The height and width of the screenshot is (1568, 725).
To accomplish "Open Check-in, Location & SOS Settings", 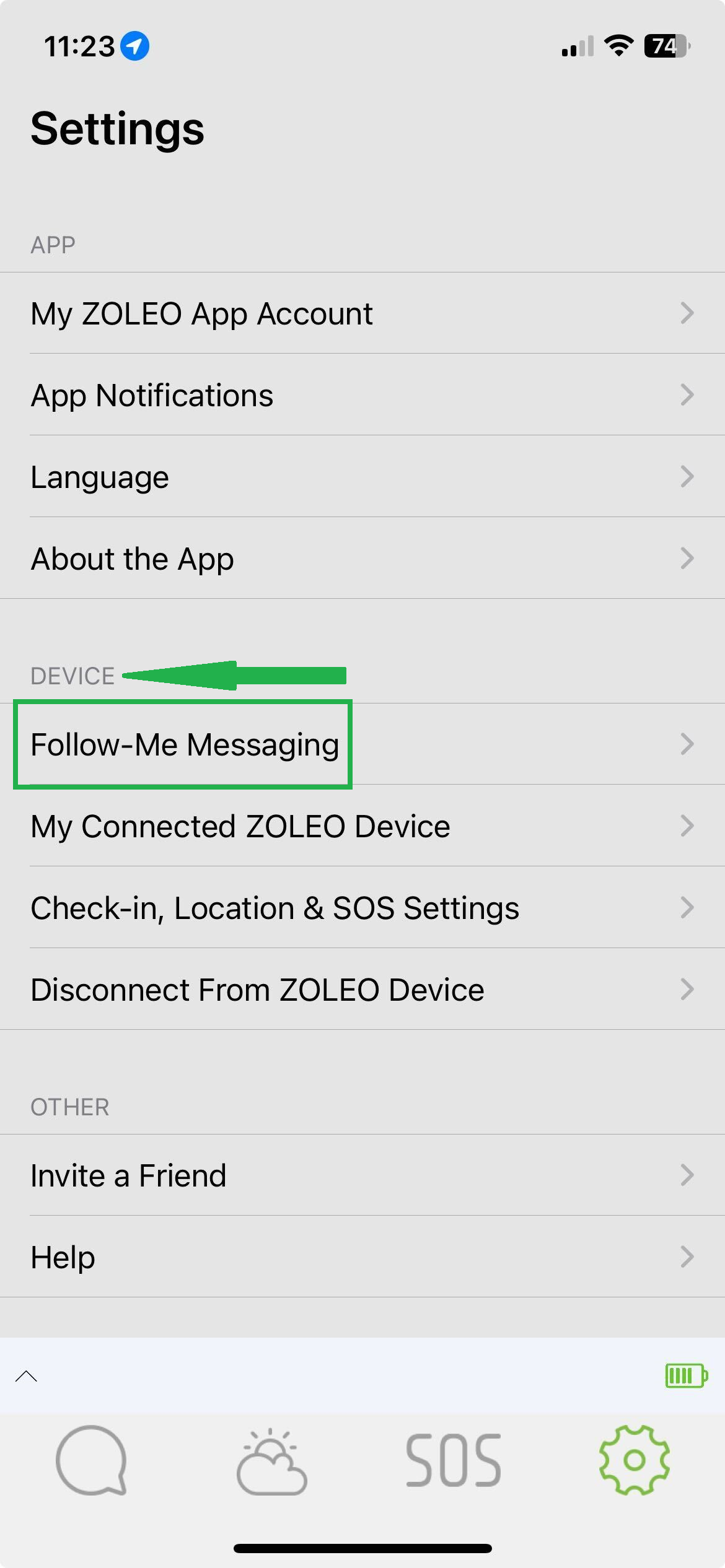I will coord(362,908).
